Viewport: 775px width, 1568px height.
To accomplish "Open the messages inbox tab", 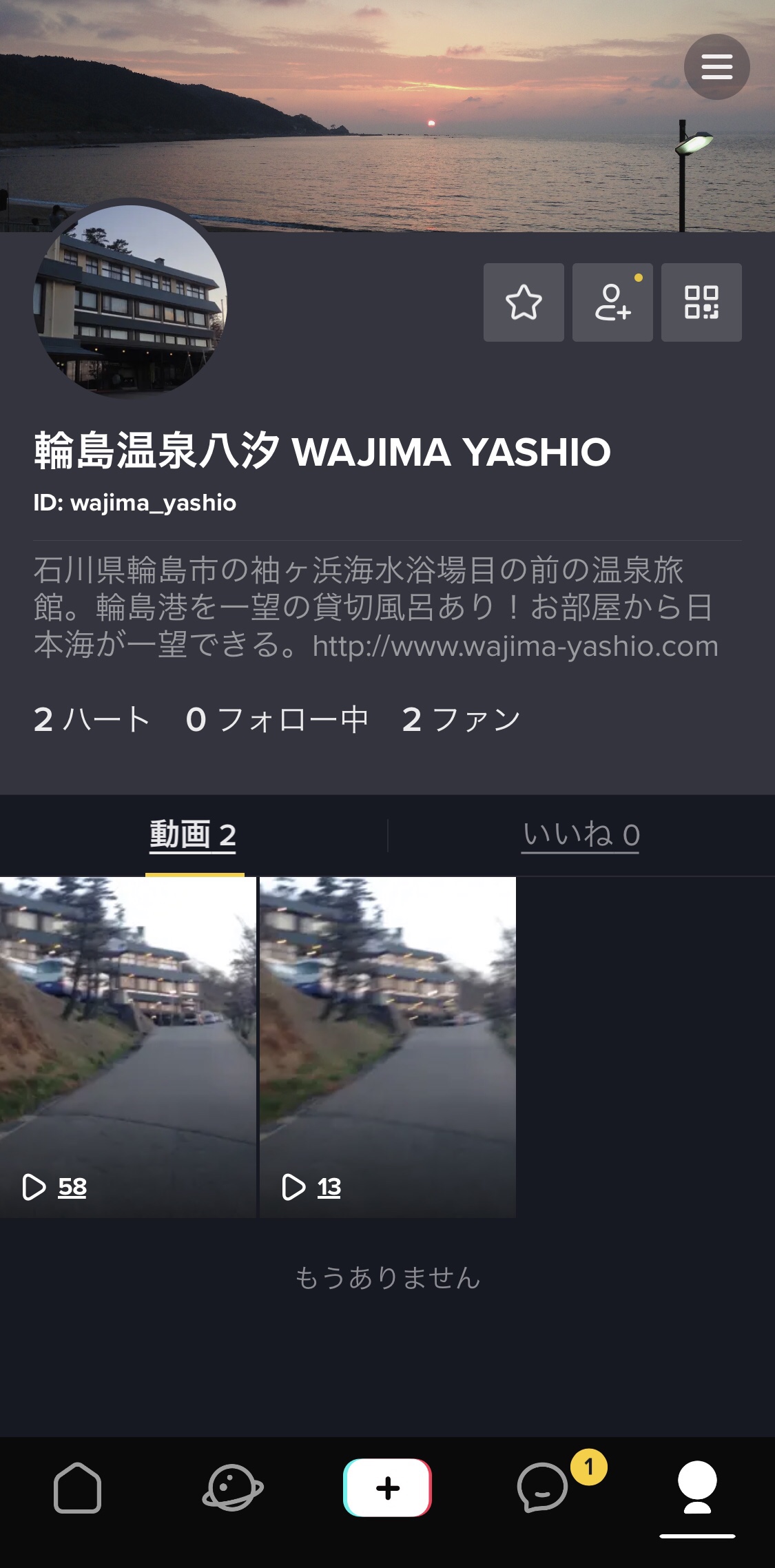I will pos(543,1488).
